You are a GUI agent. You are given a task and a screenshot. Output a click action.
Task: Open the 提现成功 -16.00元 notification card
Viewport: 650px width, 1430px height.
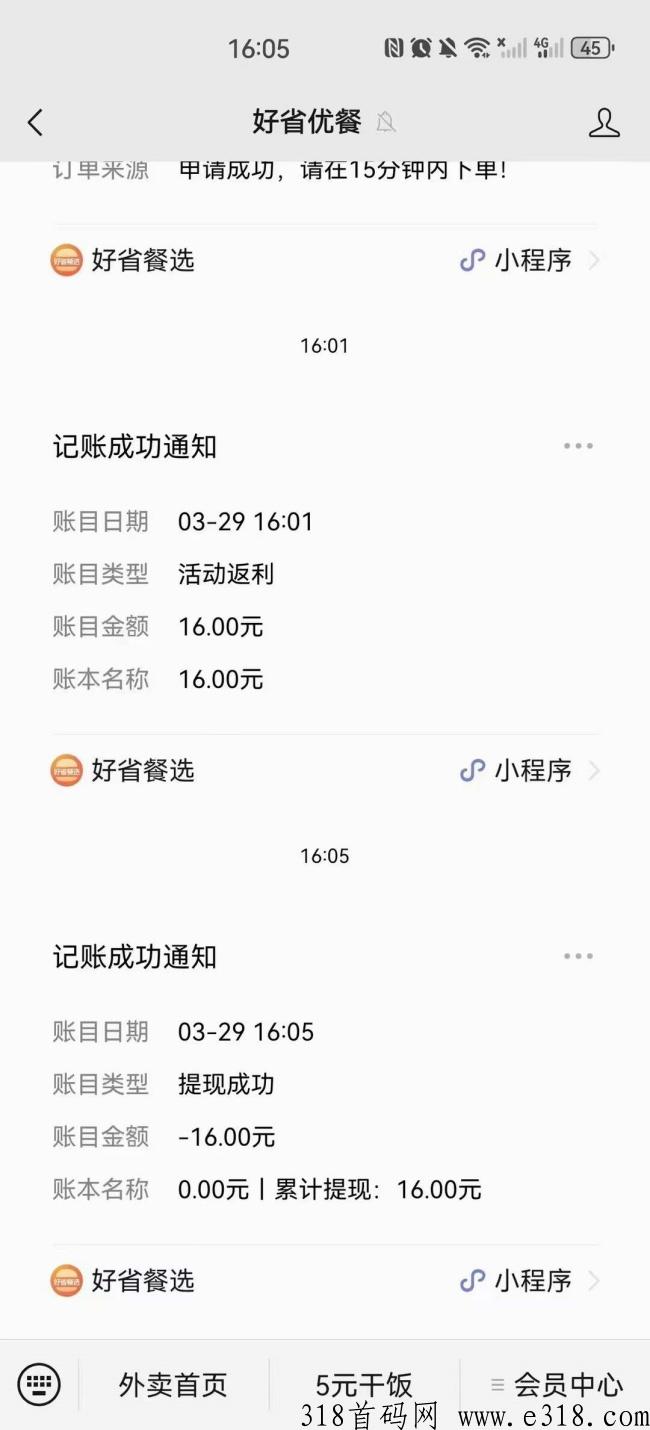(325, 1110)
